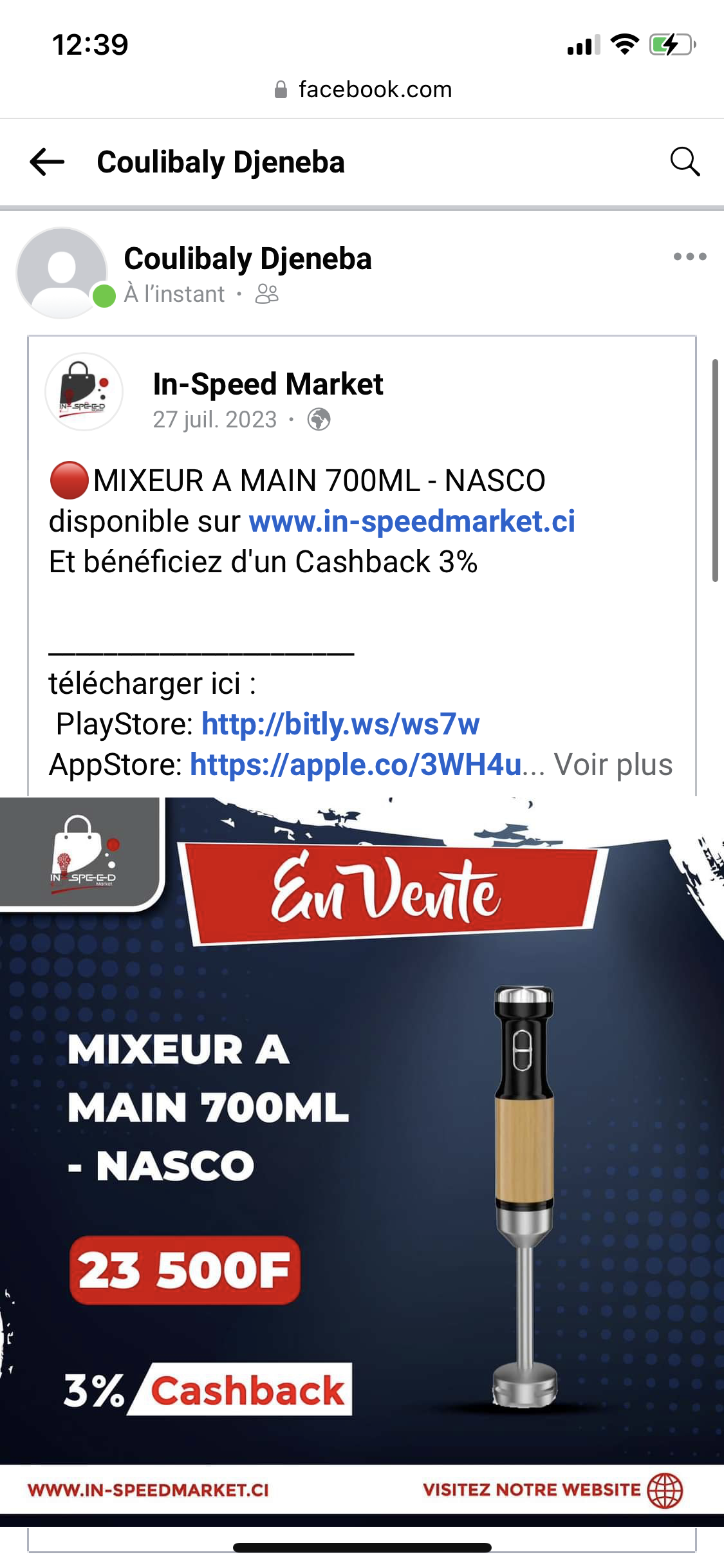The width and height of the screenshot is (724, 1568).
Task: Open the AppStore apple.co link
Action: point(355,765)
